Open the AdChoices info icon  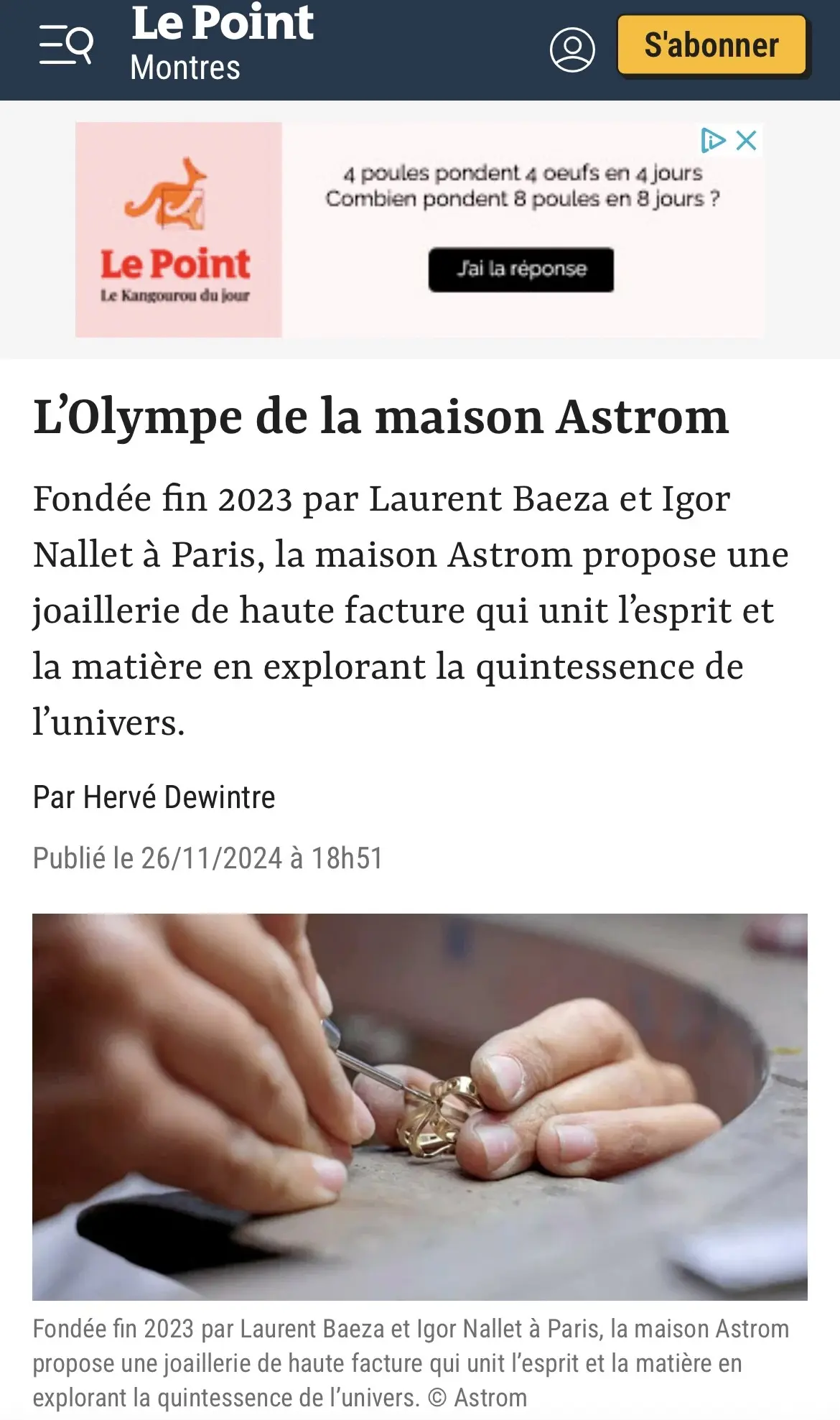point(713,140)
